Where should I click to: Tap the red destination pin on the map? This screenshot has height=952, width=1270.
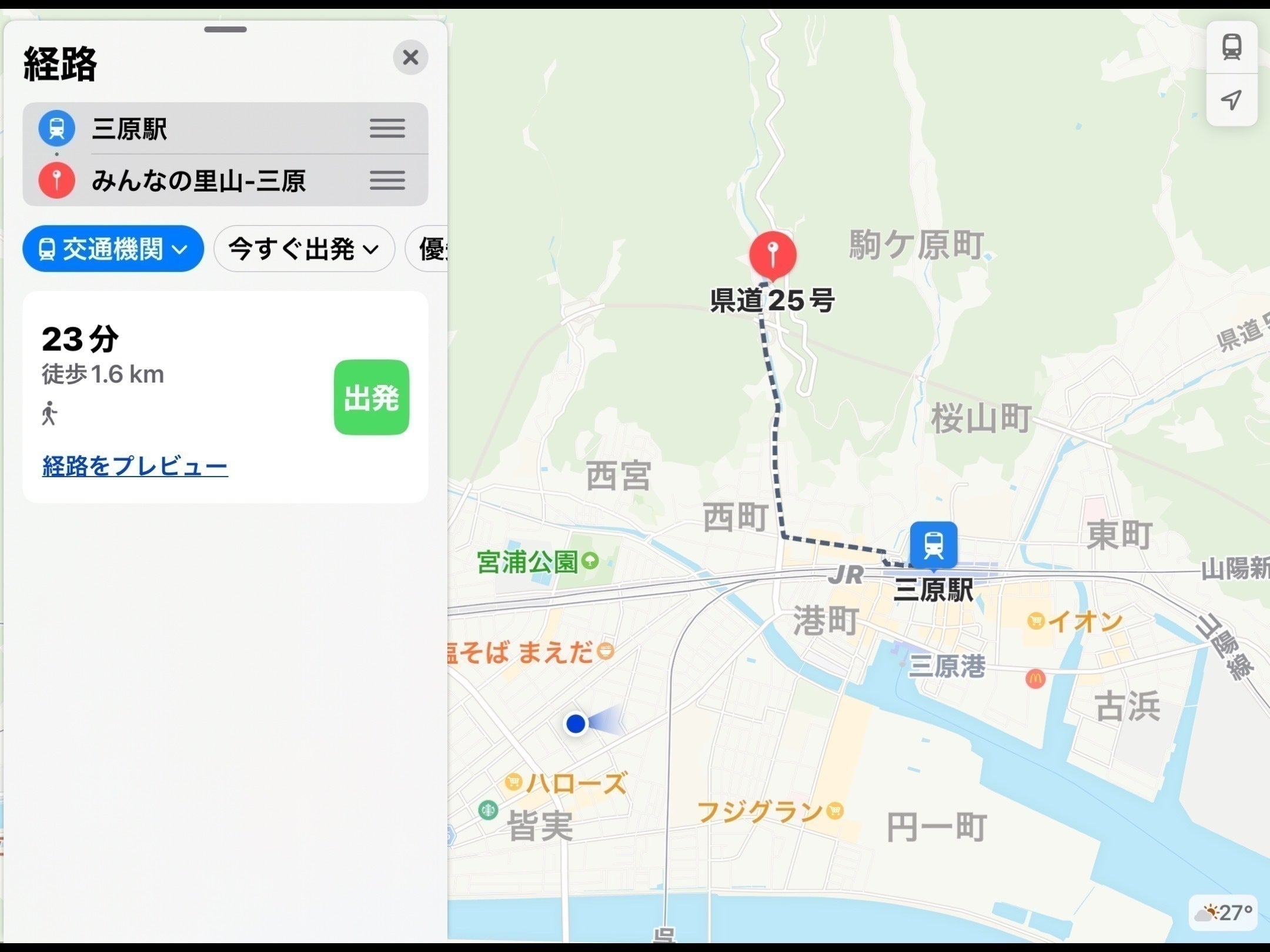(x=773, y=255)
